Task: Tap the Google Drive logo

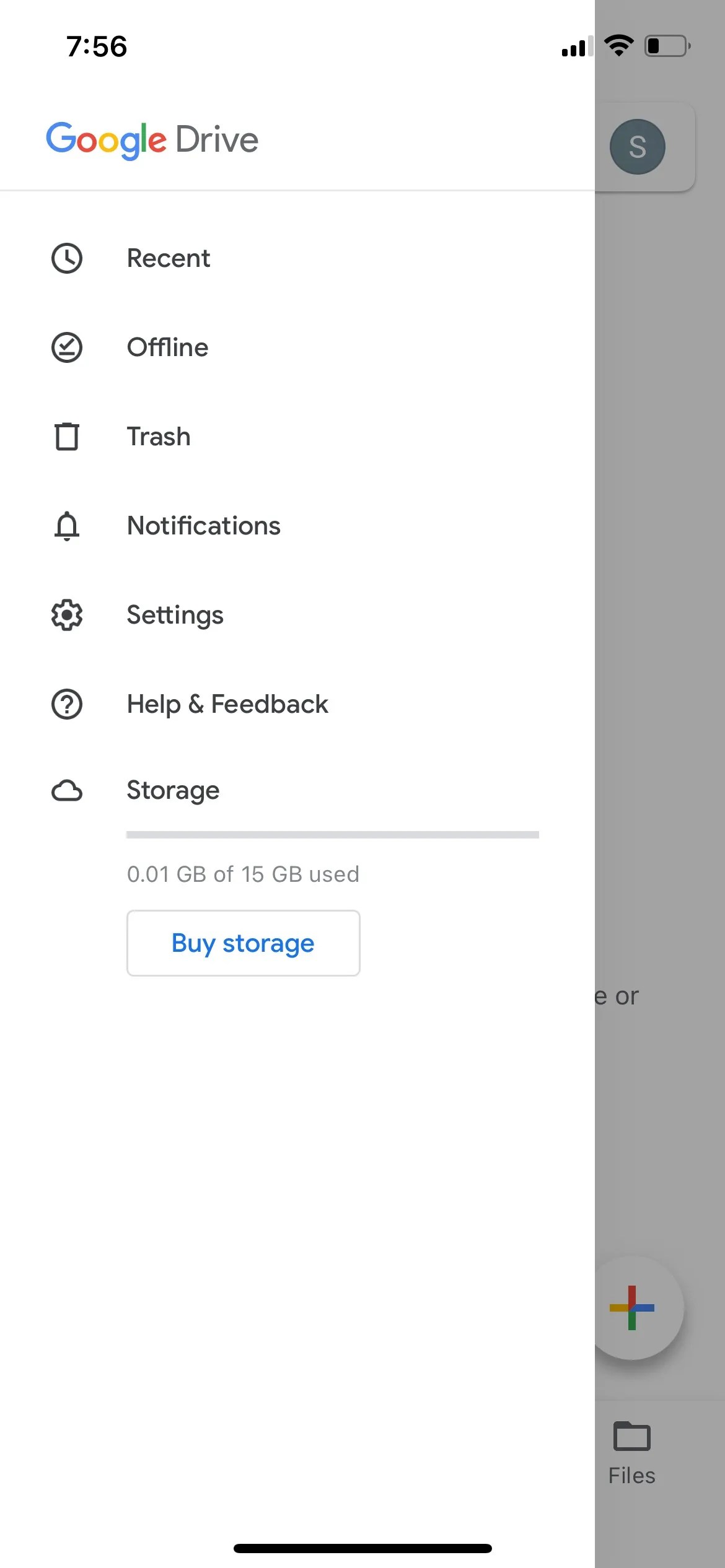Action: 151,139
